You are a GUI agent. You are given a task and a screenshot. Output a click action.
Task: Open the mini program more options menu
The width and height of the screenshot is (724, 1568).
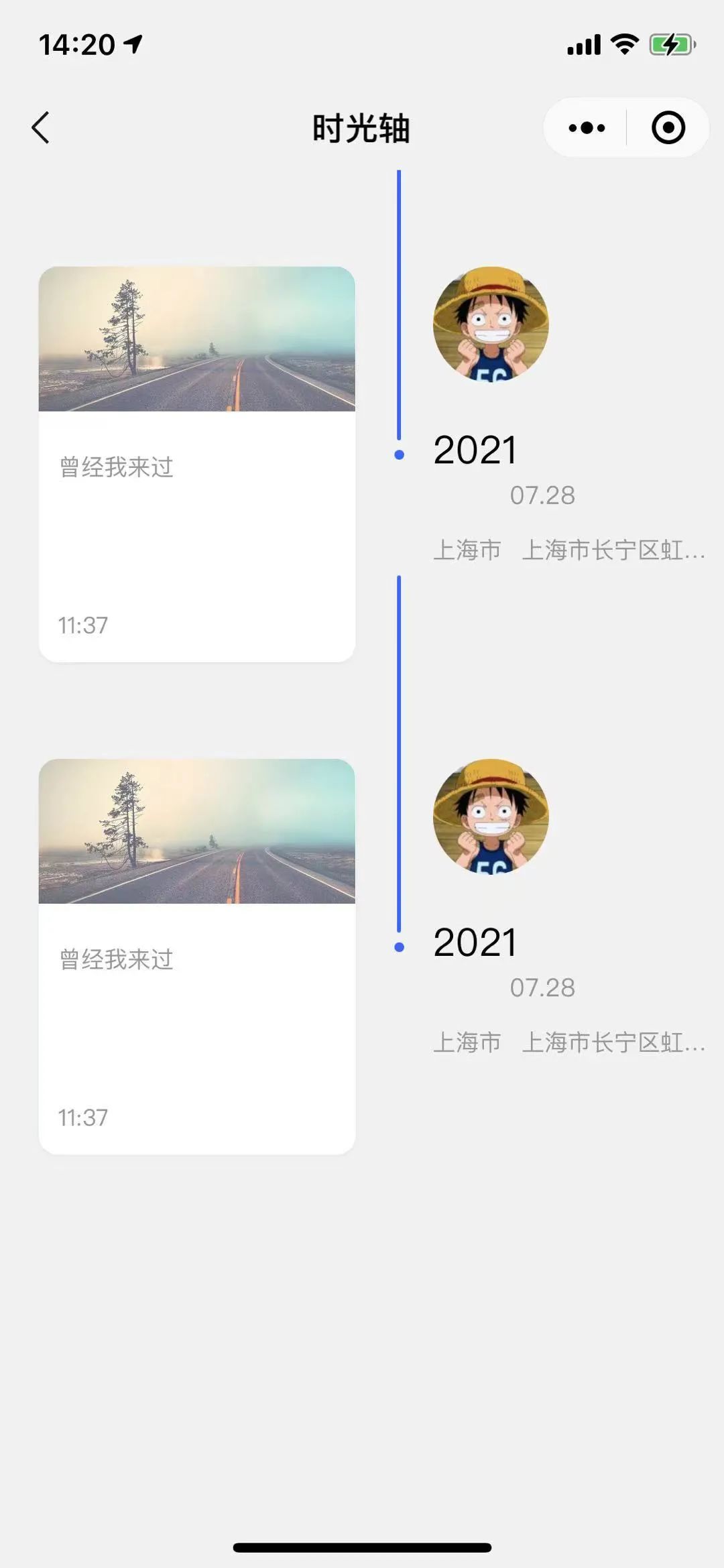click(x=587, y=127)
